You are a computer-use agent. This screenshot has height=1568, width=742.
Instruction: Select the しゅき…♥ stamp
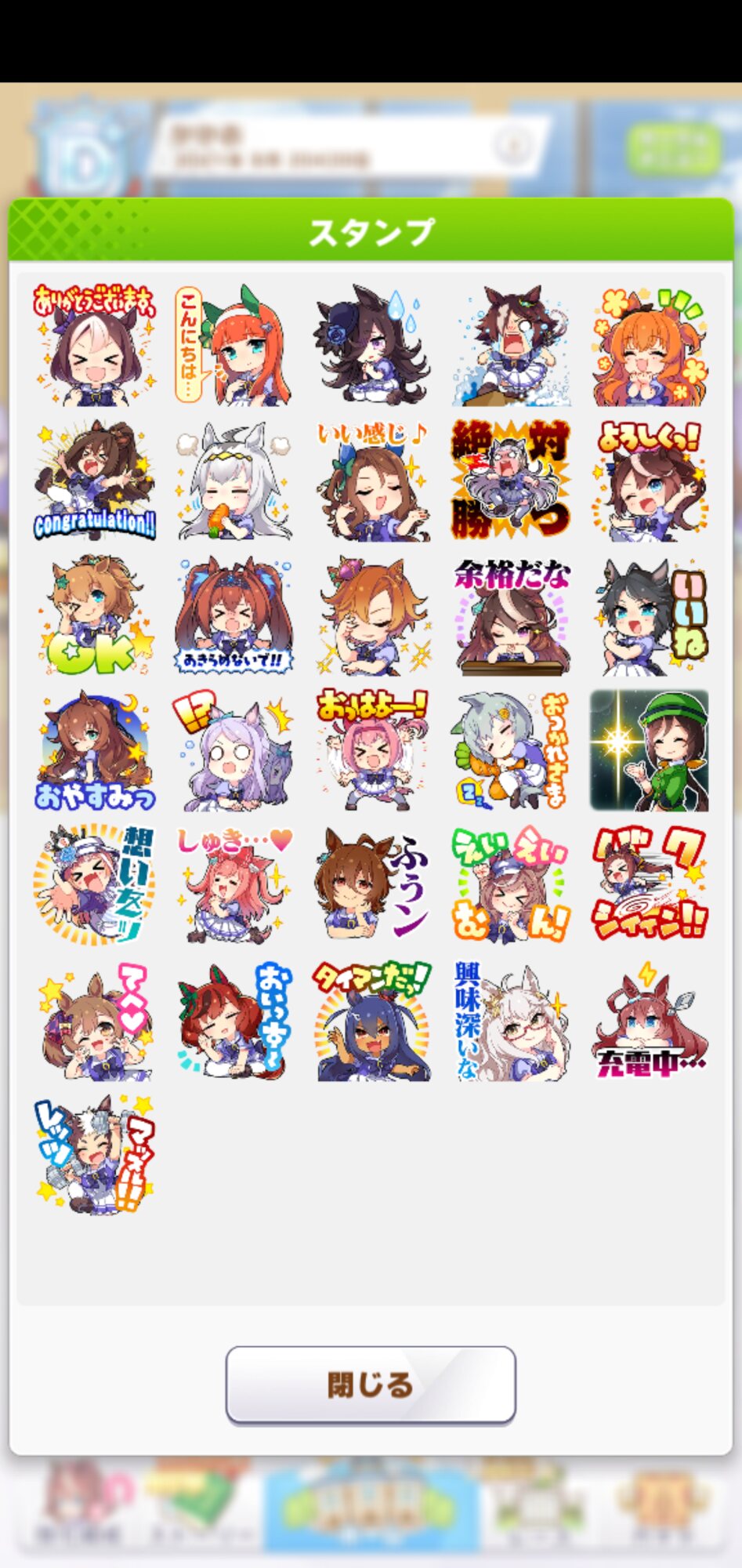(x=233, y=886)
